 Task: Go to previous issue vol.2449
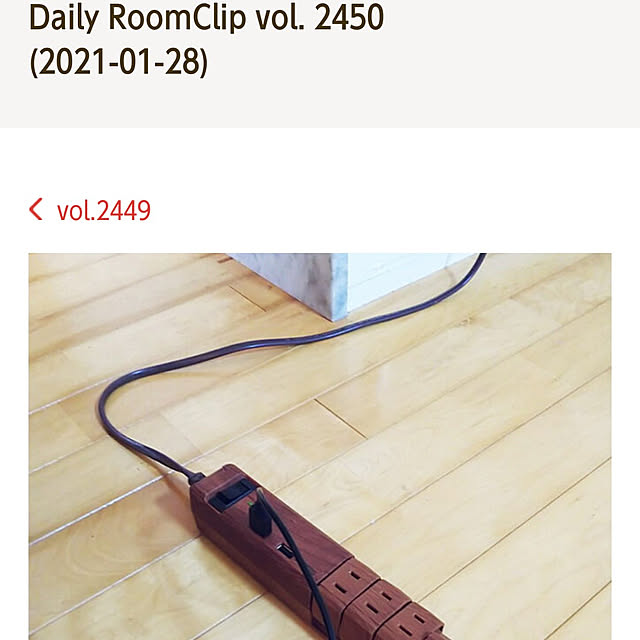click(91, 210)
